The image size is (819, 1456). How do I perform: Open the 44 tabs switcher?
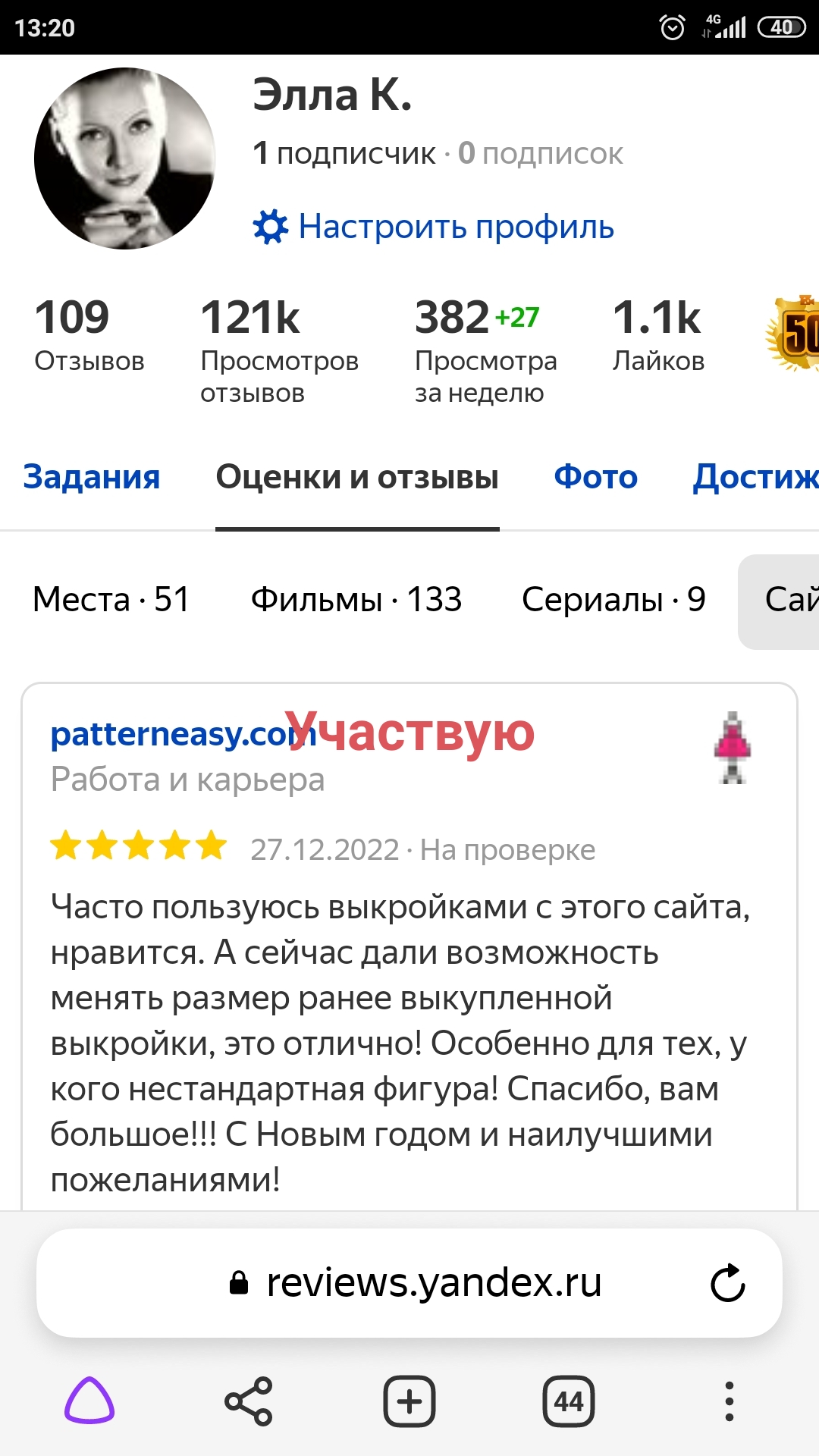[569, 1401]
